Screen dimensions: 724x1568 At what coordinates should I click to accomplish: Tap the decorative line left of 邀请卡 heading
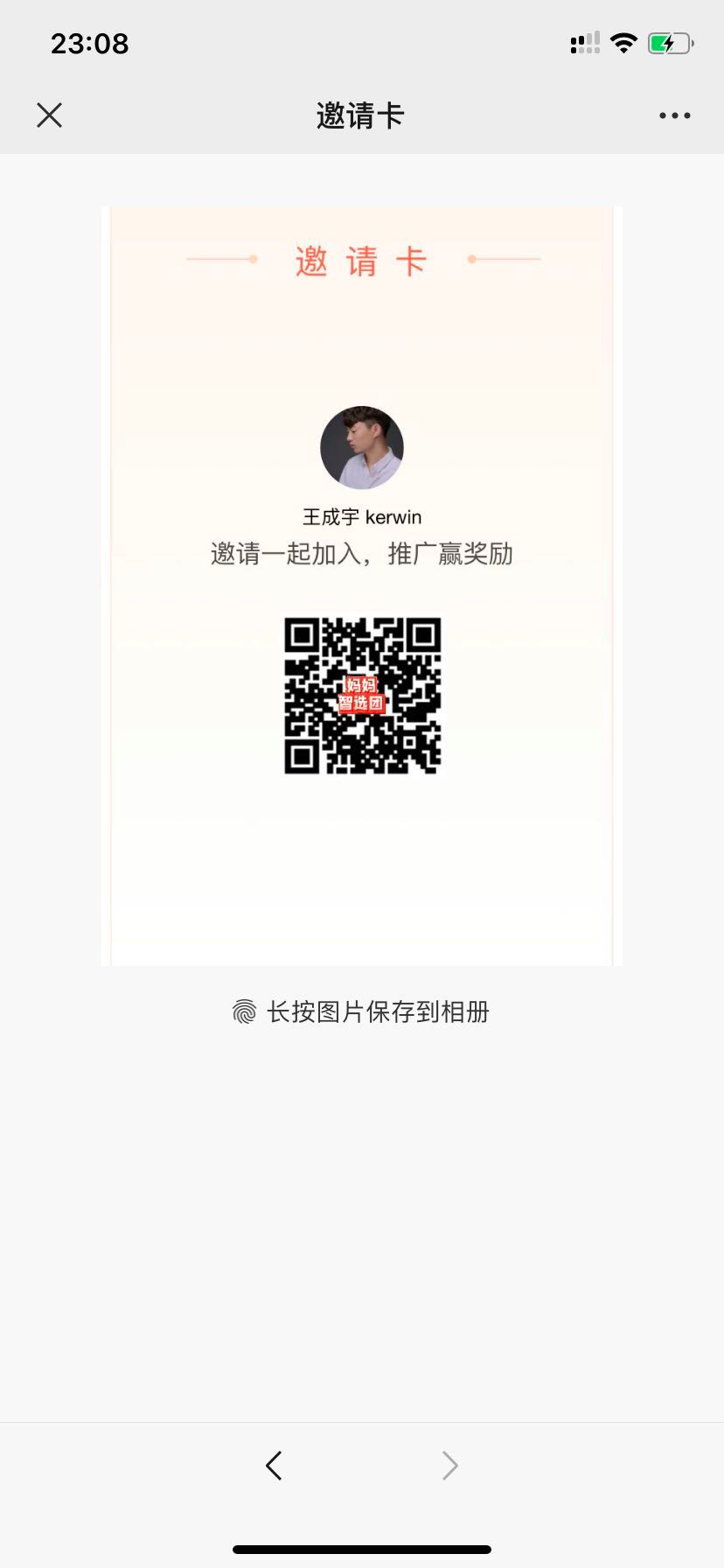click(x=221, y=260)
